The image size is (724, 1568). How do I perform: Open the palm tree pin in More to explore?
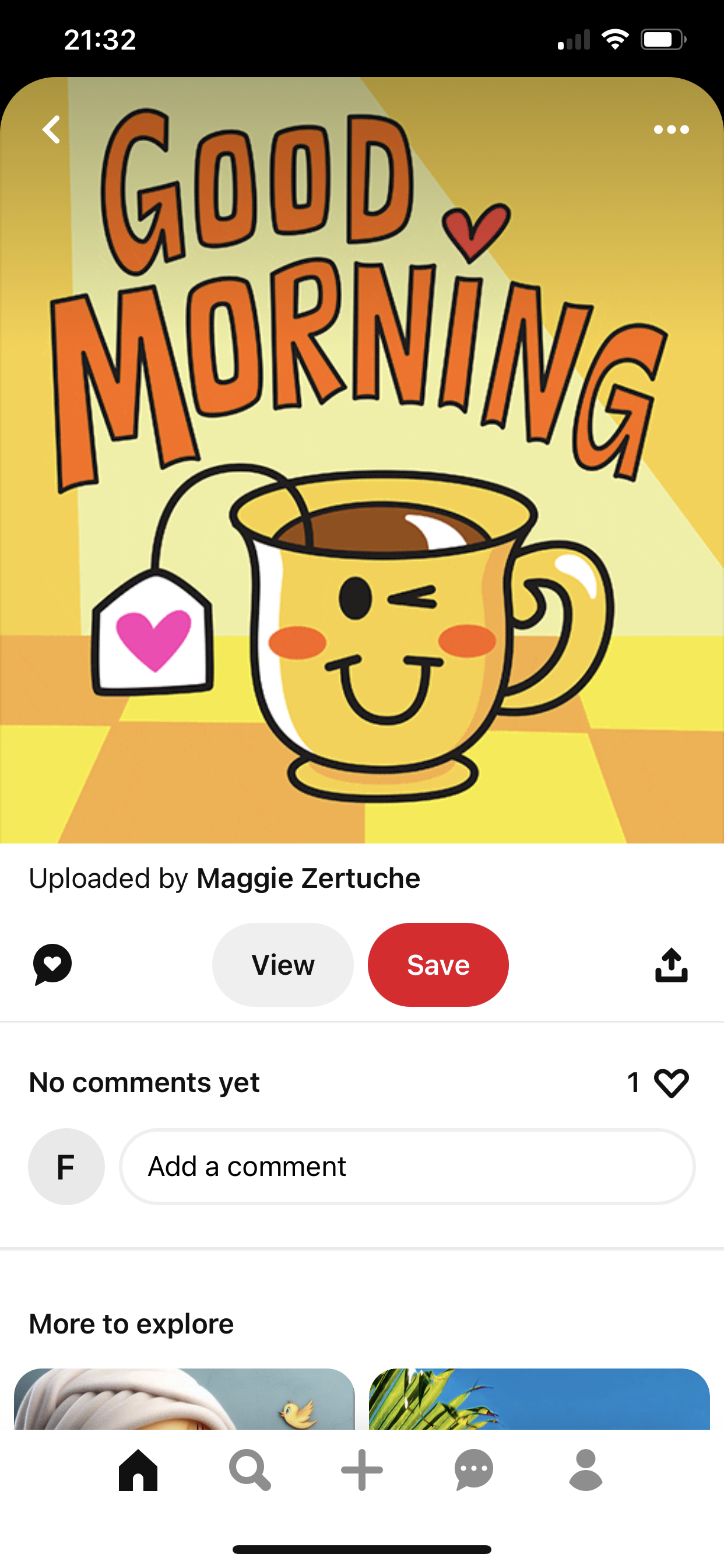[539, 1399]
